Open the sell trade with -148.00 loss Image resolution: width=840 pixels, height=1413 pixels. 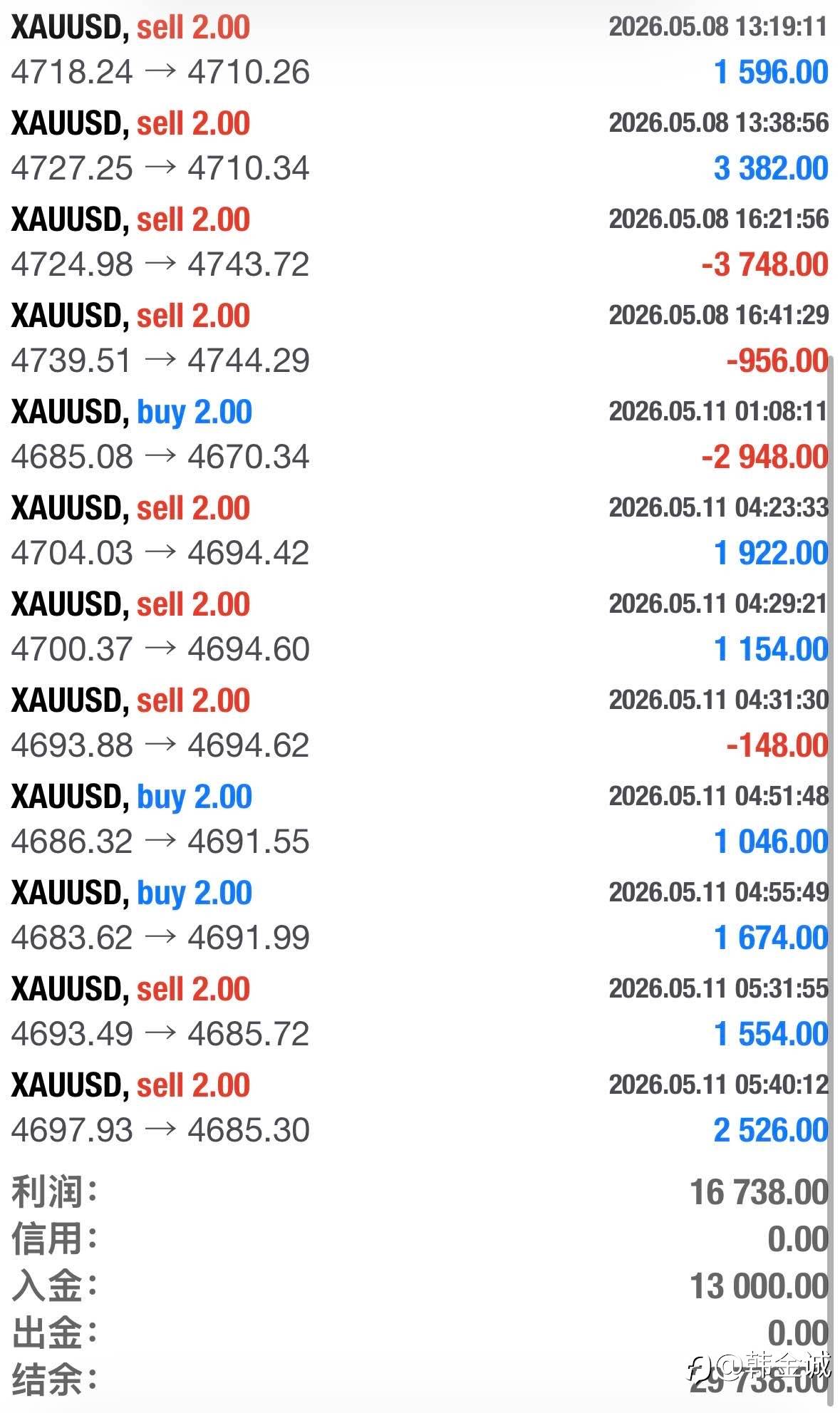point(420,723)
